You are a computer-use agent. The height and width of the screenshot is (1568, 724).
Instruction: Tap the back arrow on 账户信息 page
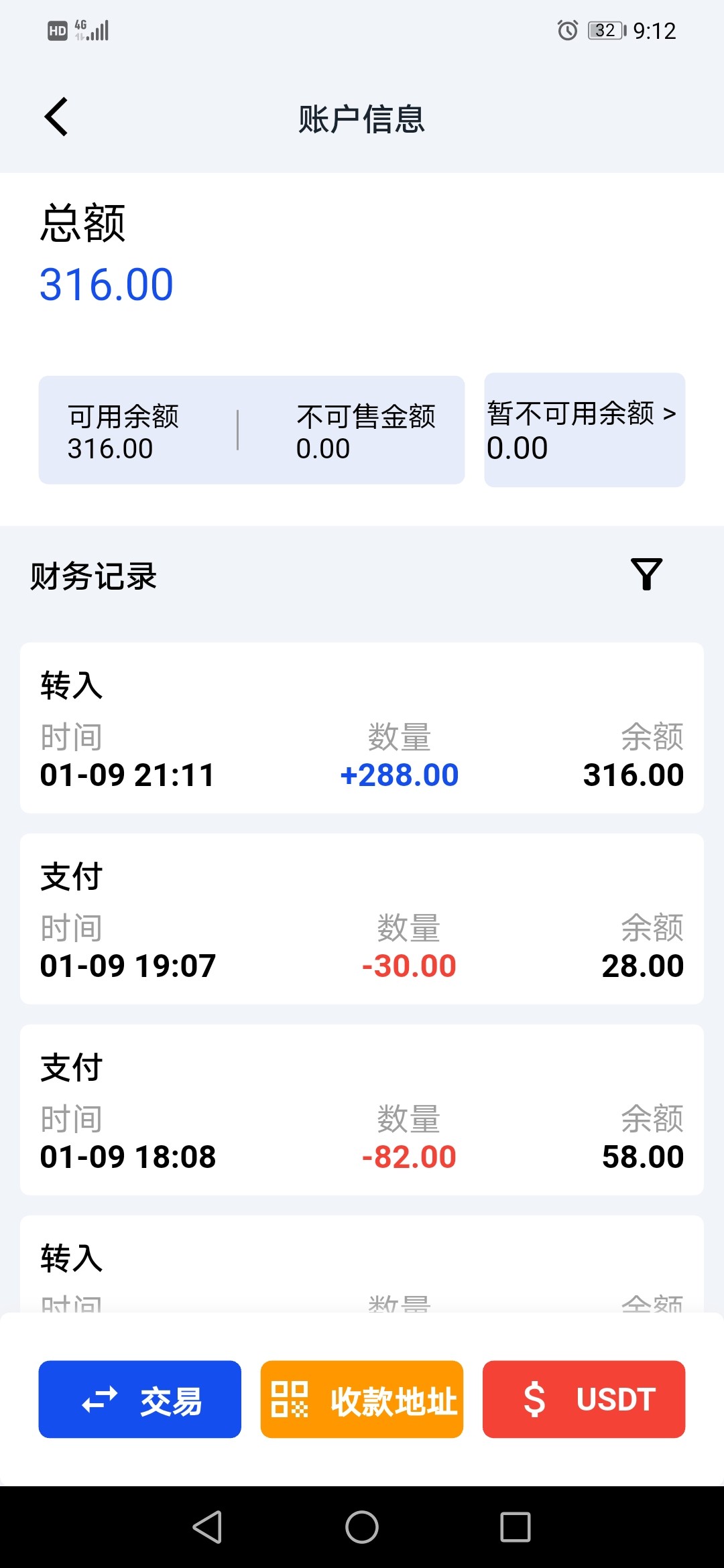tap(56, 116)
